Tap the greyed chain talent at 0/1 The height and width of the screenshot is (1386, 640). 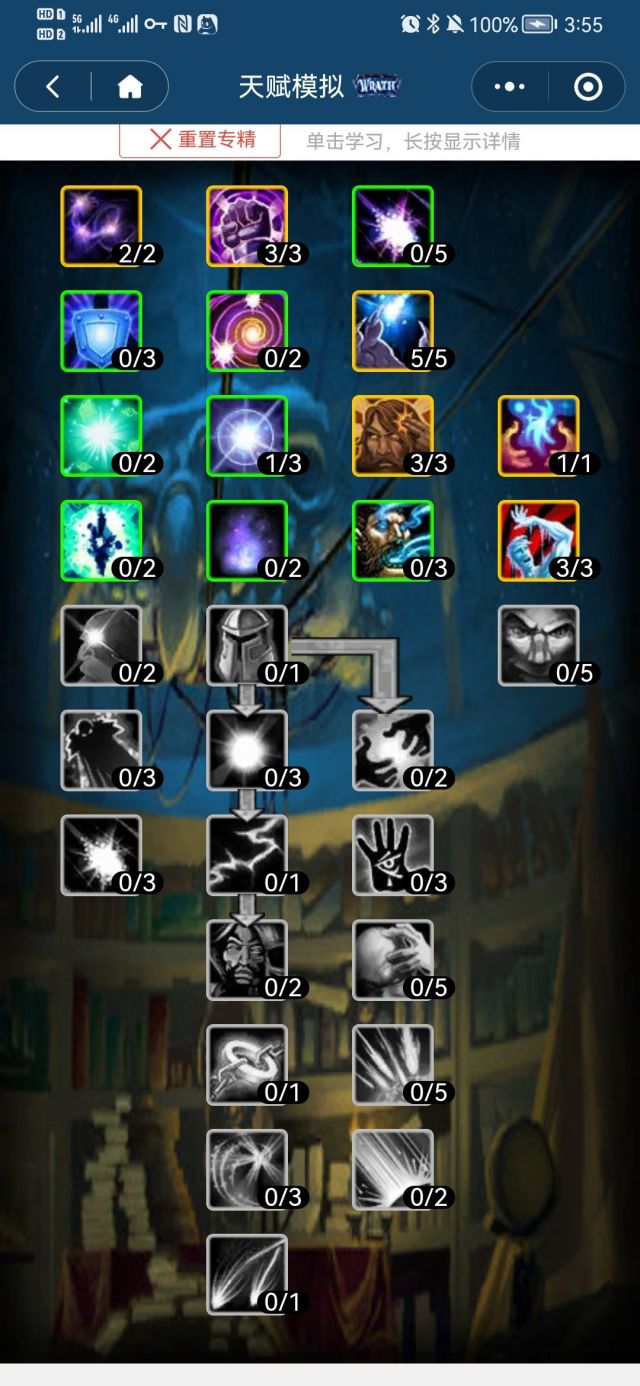(247, 1065)
